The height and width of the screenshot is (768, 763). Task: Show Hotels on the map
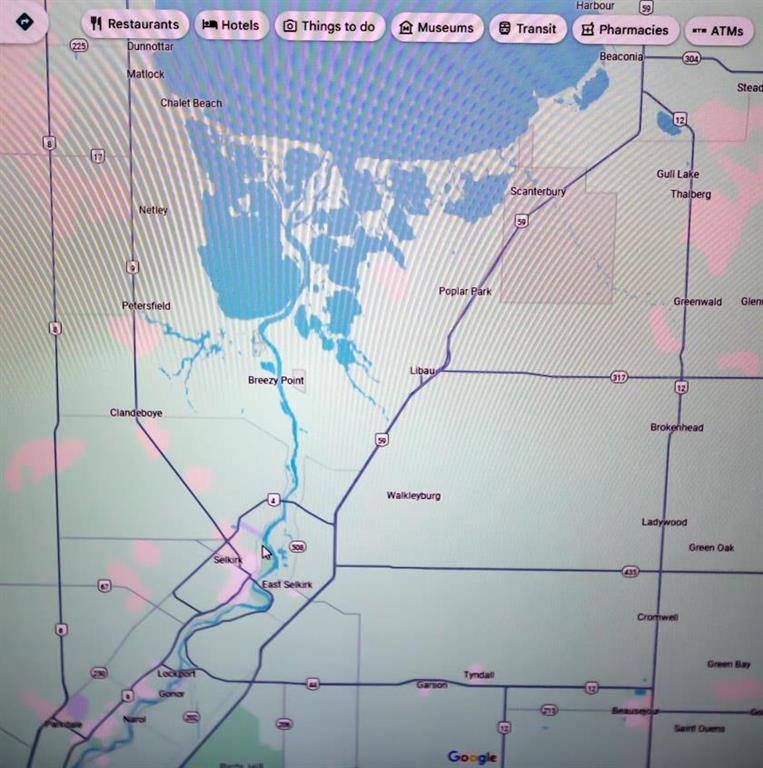(231, 26)
